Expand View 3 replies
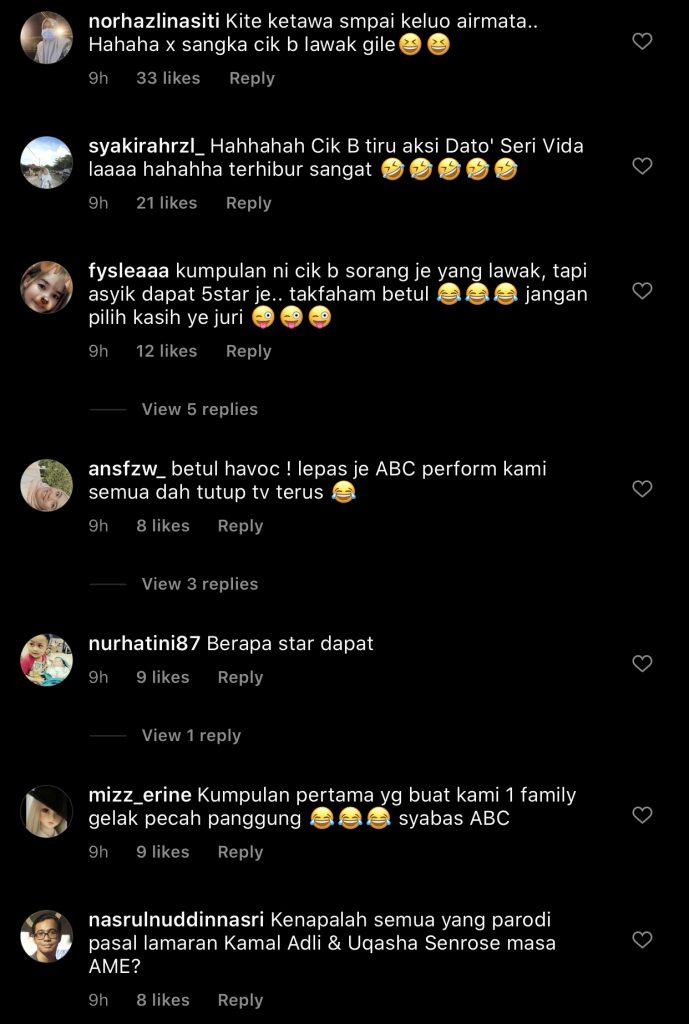Image resolution: width=689 pixels, height=1024 pixels. 199,584
